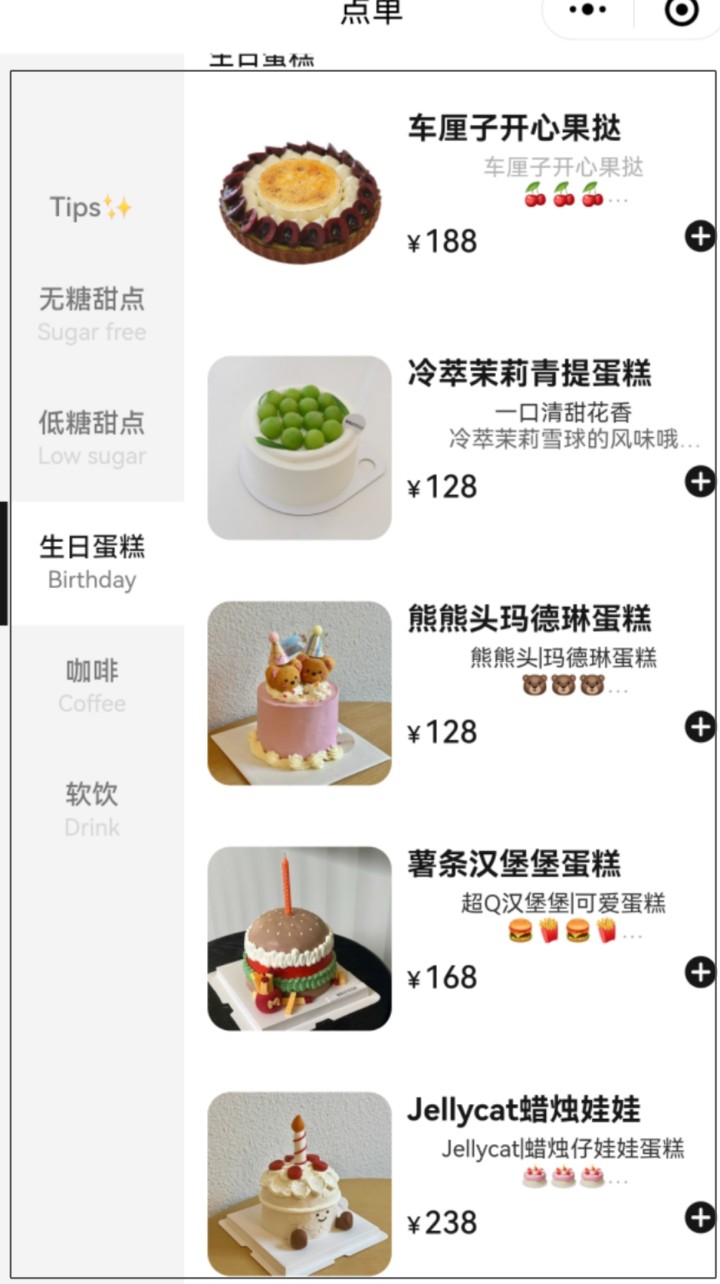View the 薯条汉堡堡蛋糕 product photo
Screen dimensions: 720x1284
(x=299, y=938)
